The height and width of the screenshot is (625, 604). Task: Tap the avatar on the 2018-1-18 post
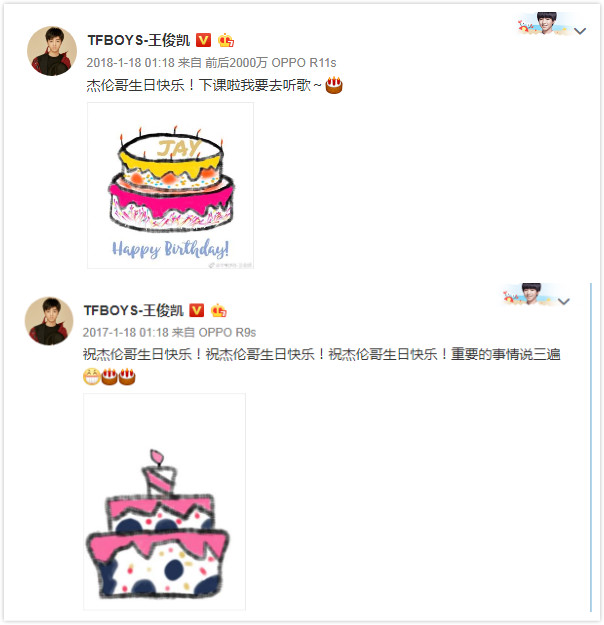pos(51,51)
